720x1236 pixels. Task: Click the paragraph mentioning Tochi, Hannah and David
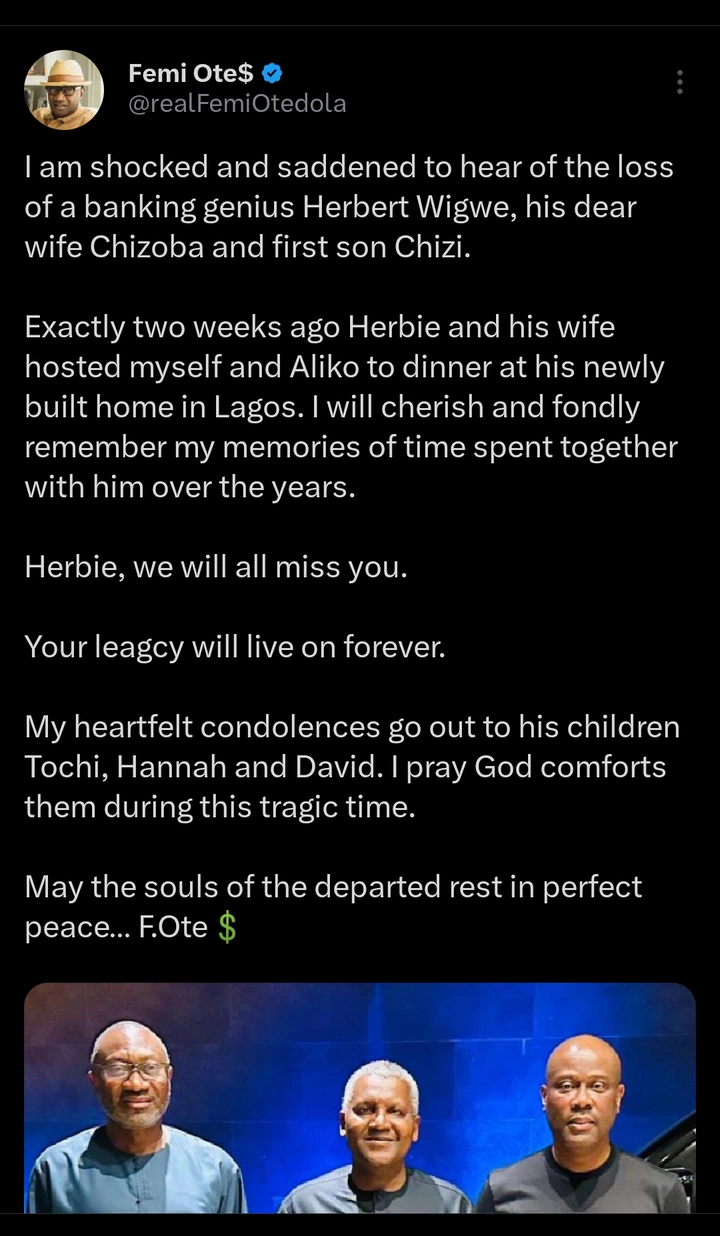(x=350, y=766)
